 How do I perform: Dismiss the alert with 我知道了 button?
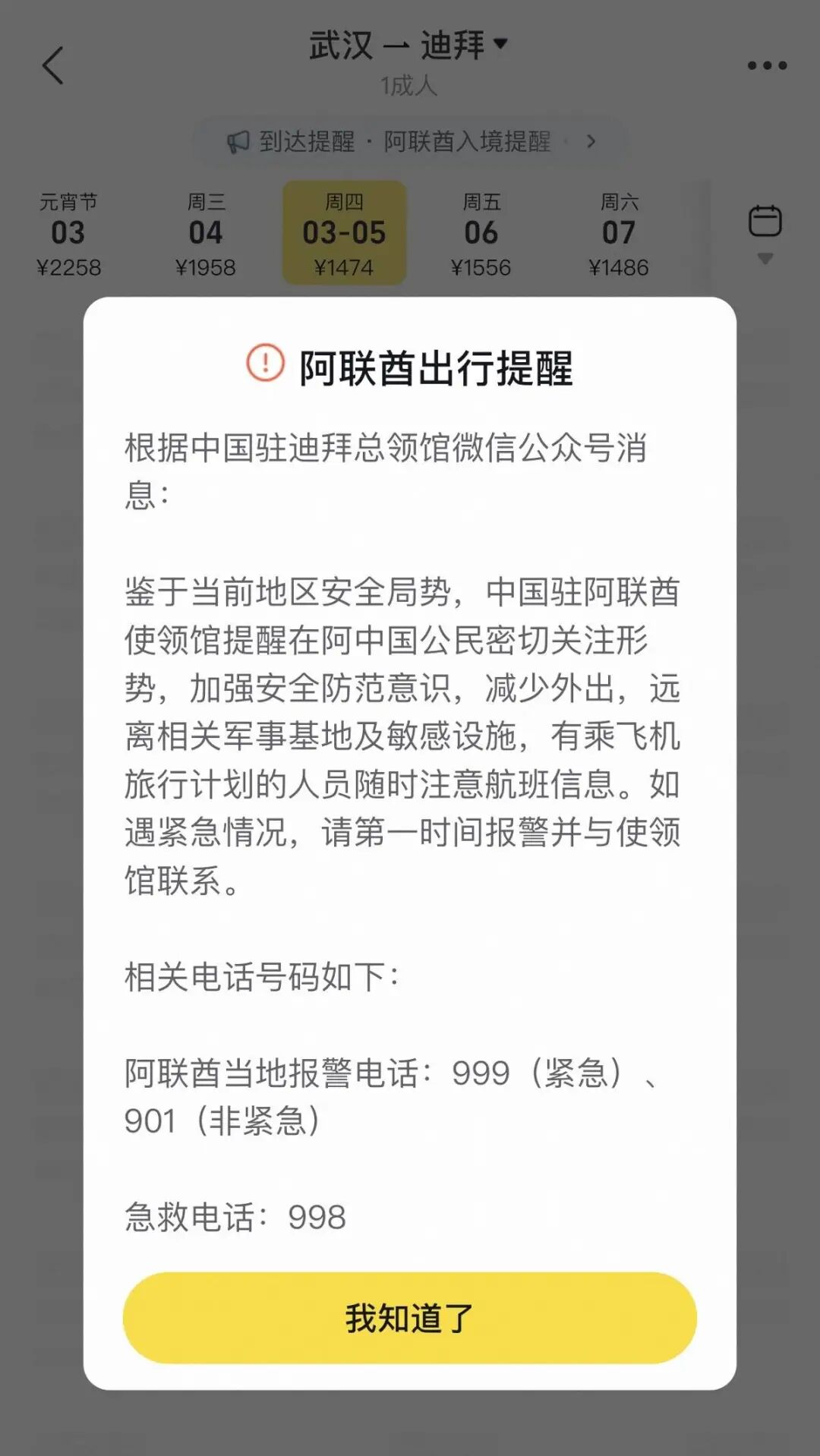tap(409, 1318)
